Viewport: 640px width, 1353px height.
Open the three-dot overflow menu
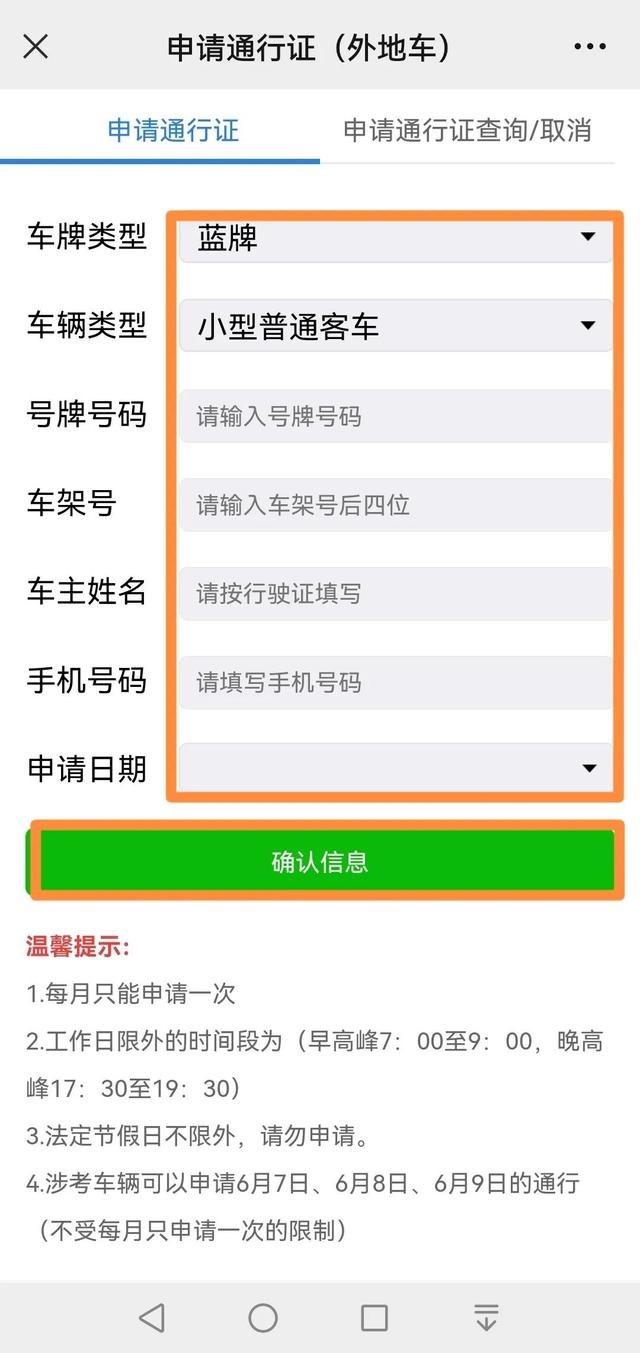[x=590, y=47]
